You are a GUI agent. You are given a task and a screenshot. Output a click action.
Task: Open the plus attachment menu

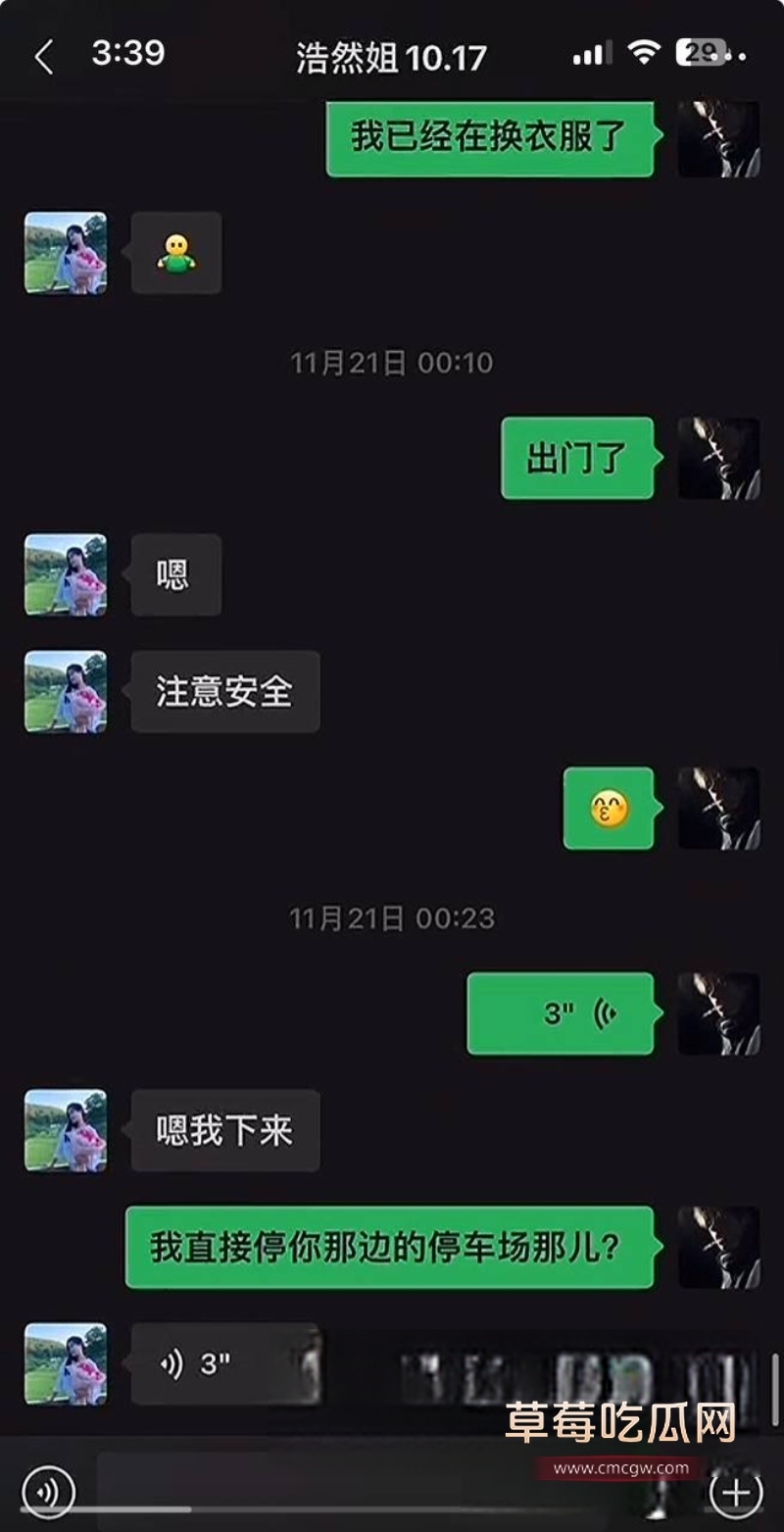click(735, 1492)
